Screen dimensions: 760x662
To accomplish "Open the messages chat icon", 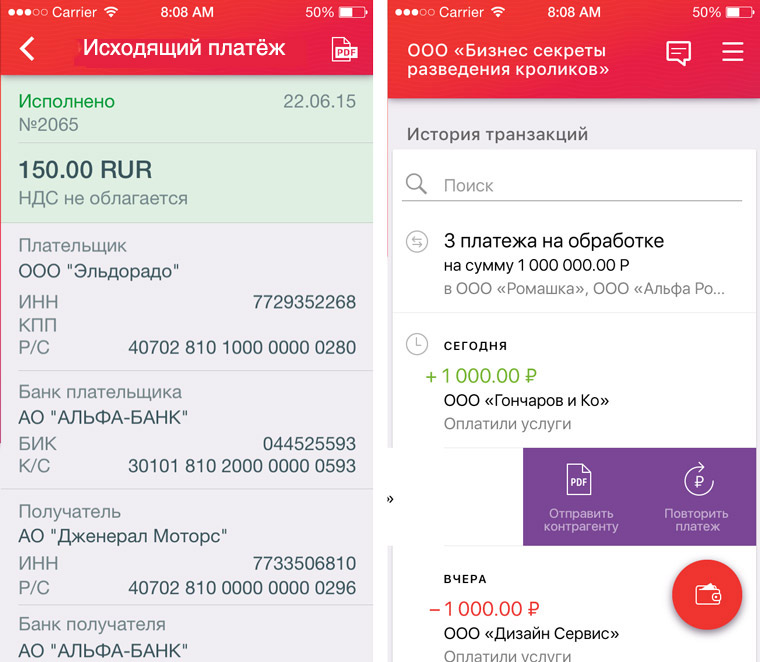I will pyautogui.click(x=679, y=53).
